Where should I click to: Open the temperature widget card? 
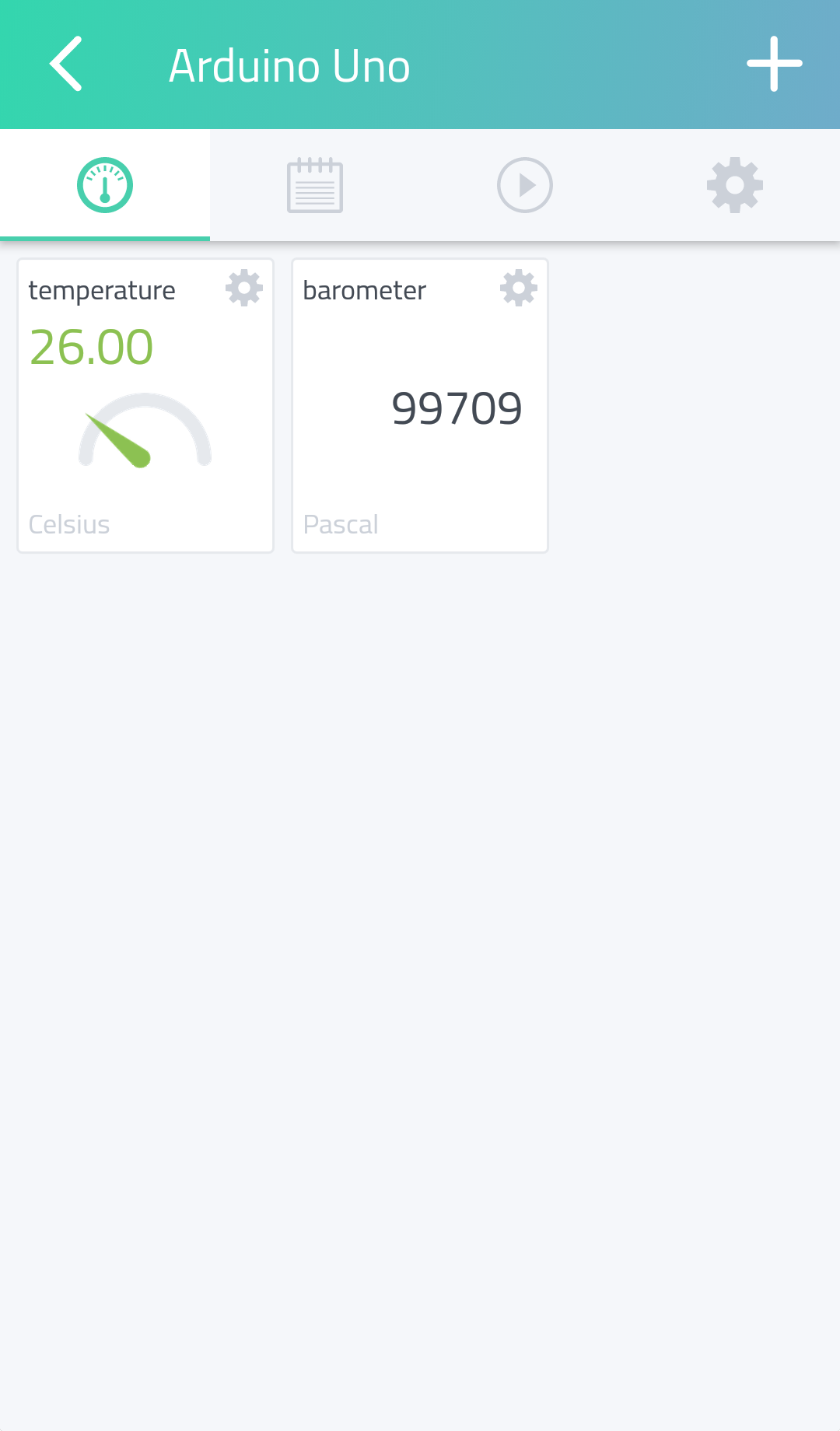coord(145,406)
